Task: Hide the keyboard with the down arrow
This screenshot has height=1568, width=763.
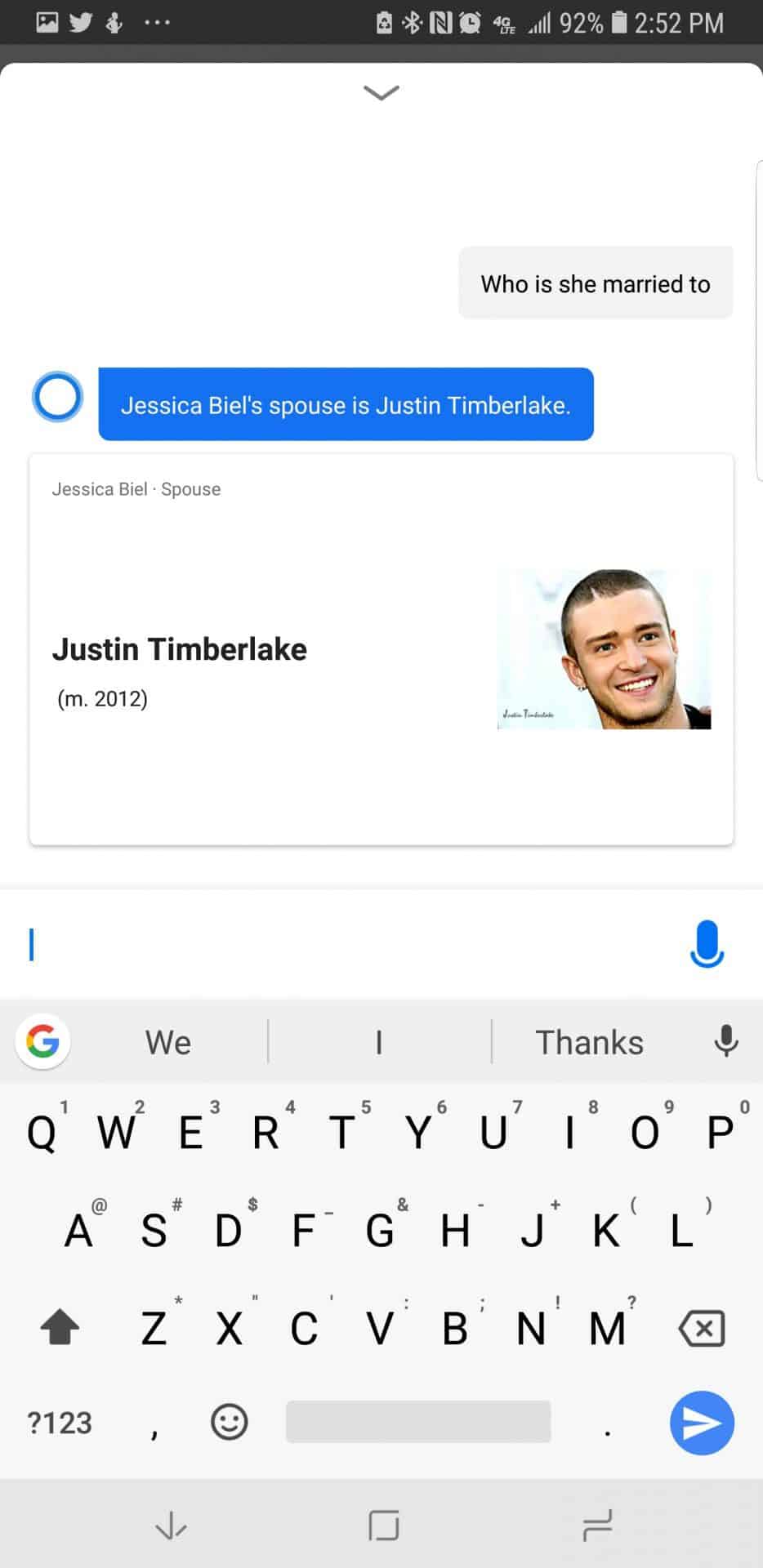Action: click(x=171, y=1525)
